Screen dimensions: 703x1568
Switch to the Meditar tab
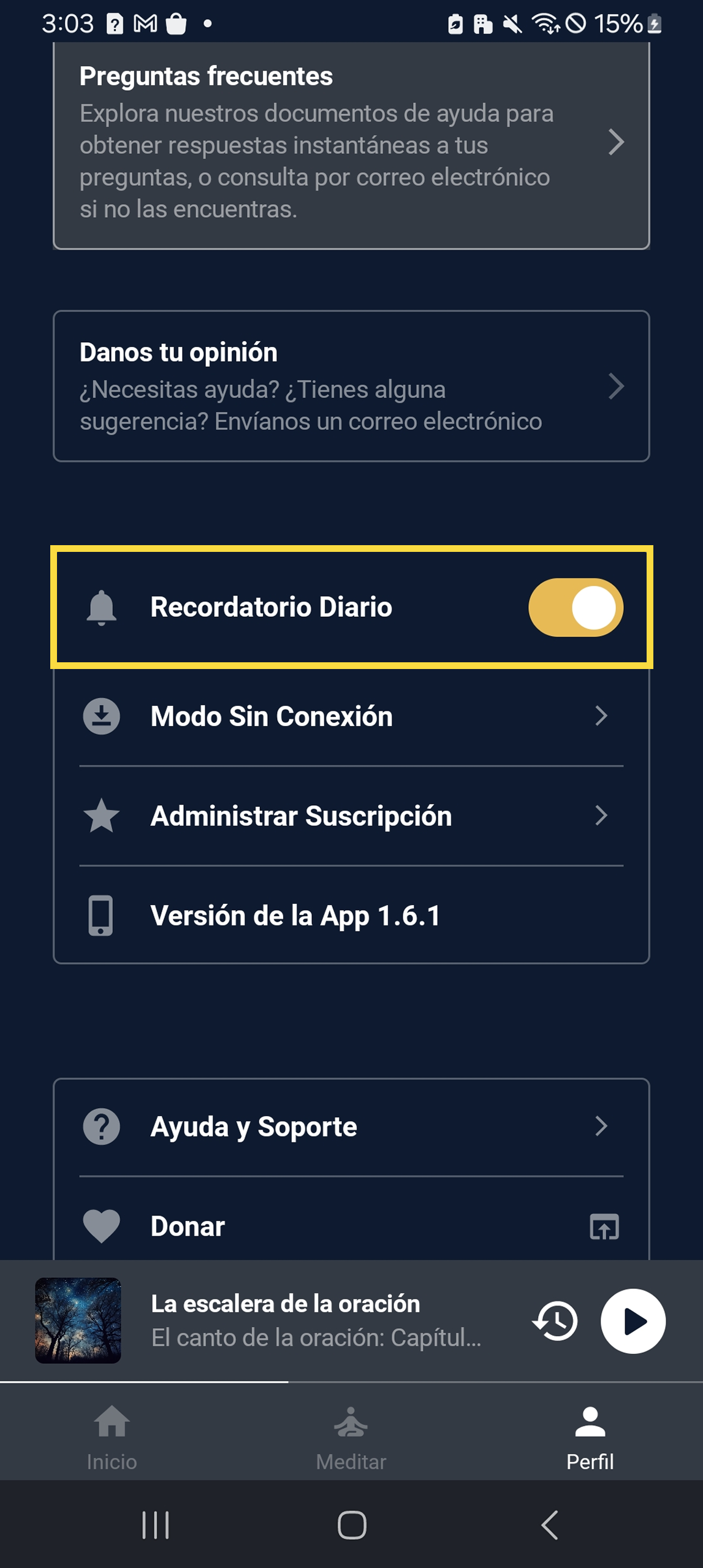[351, 1438]
